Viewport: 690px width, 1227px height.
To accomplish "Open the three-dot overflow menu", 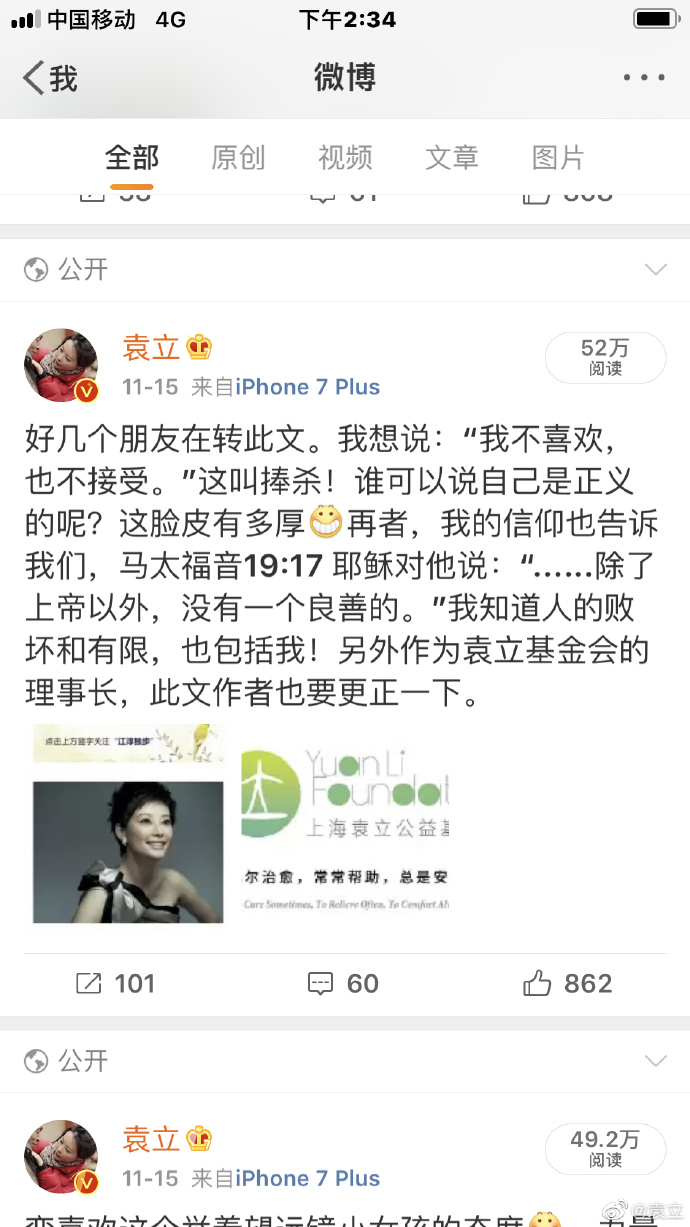I will click(643, 78).
